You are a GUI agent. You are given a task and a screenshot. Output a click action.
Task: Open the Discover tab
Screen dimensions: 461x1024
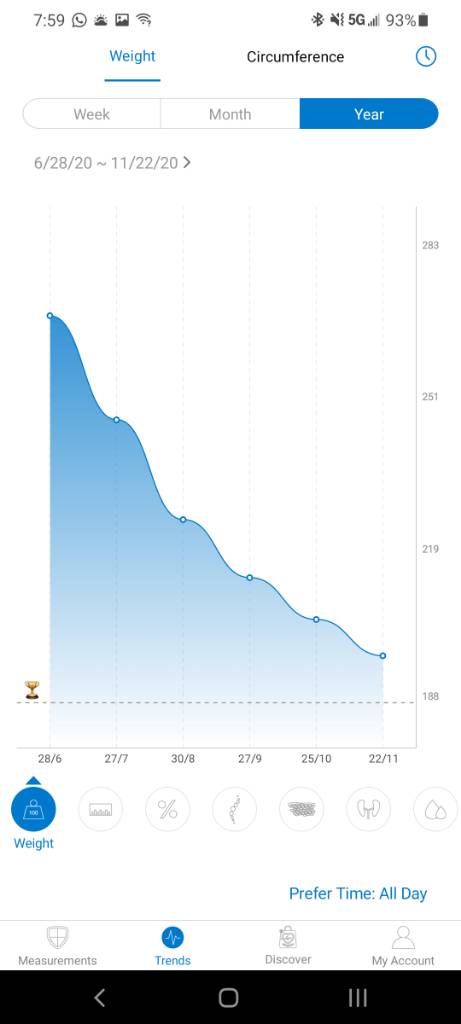coord(288,946)
